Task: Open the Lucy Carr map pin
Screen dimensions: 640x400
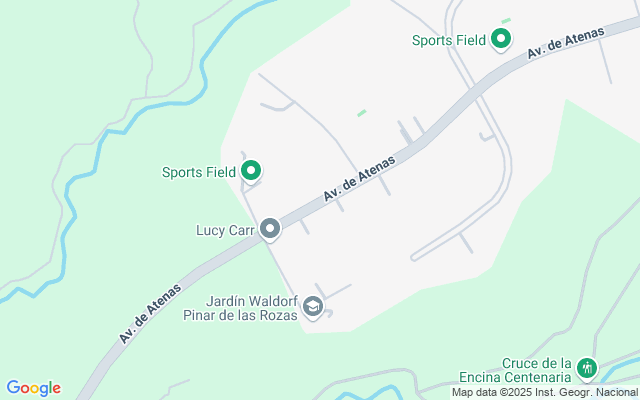Action: [270, 229]
